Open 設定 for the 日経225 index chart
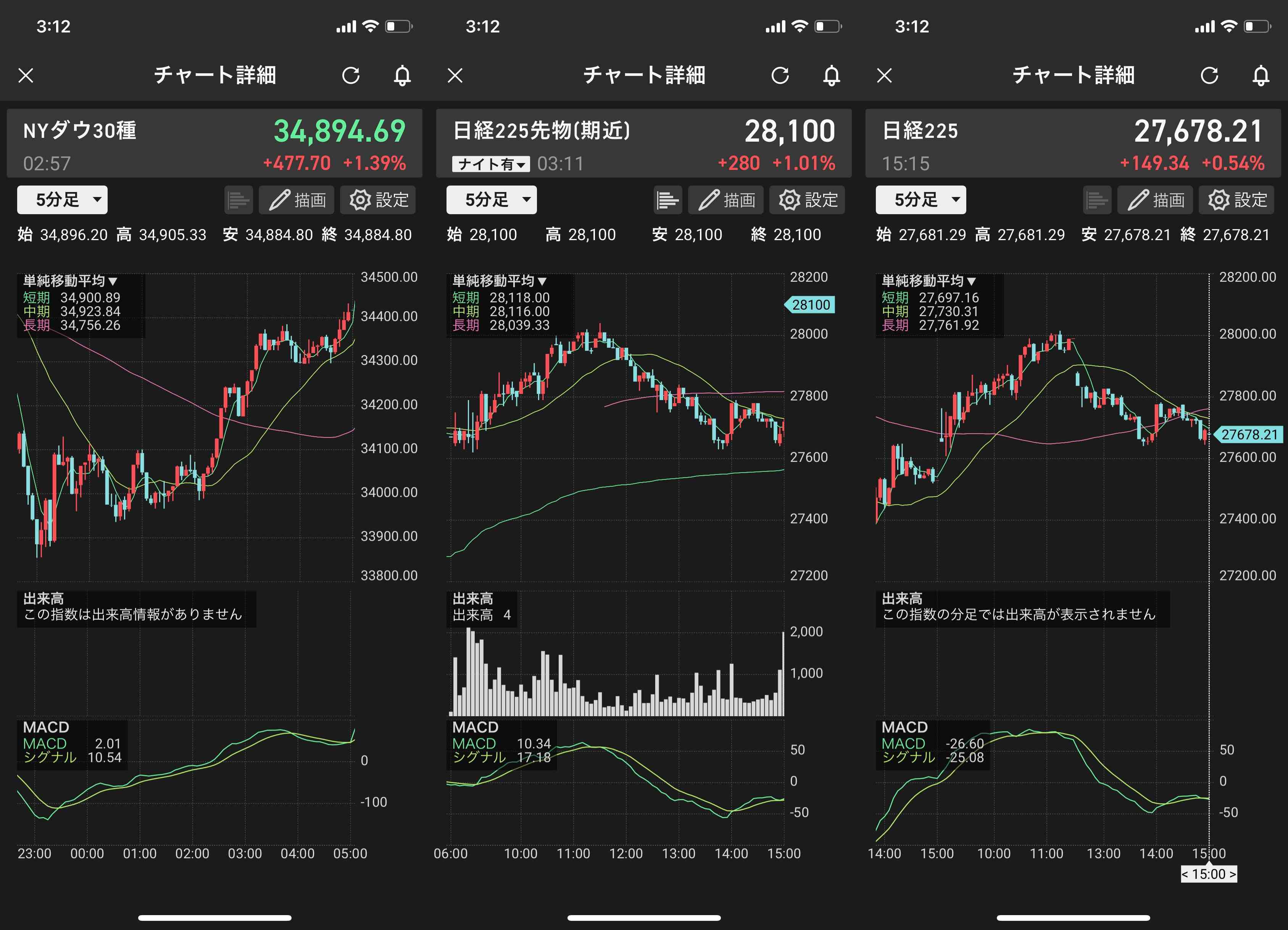 coord(1237,200)
